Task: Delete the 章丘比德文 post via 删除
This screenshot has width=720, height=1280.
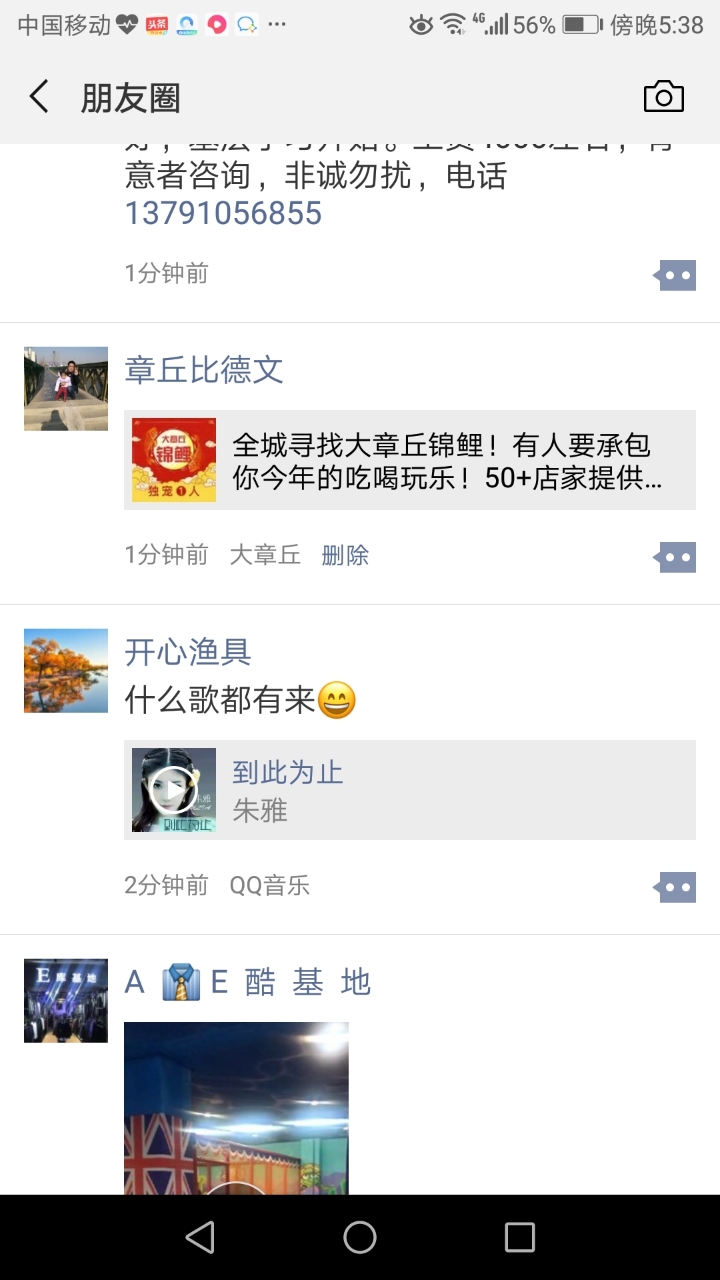Action: point(345,555)
